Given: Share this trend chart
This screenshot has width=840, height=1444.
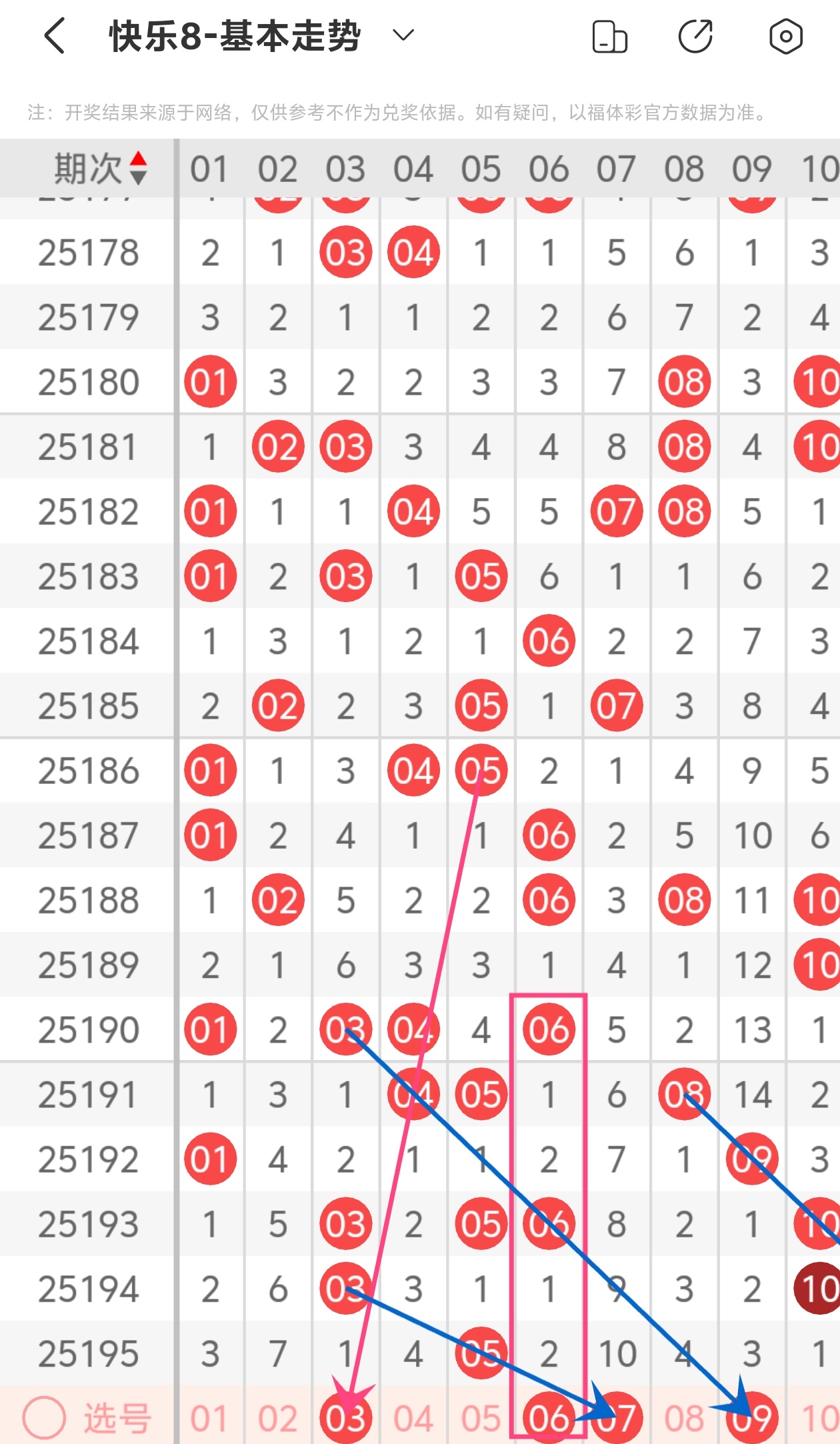Looking at the screenshot, I should [x=695, y=36].
